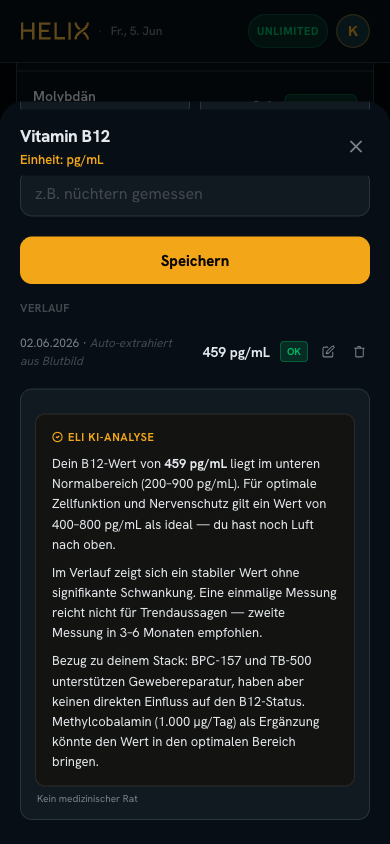Screen dimensions: 390x844
Task: Open the UNLIMITED plan badge
Action: click(x=288, y=31)
